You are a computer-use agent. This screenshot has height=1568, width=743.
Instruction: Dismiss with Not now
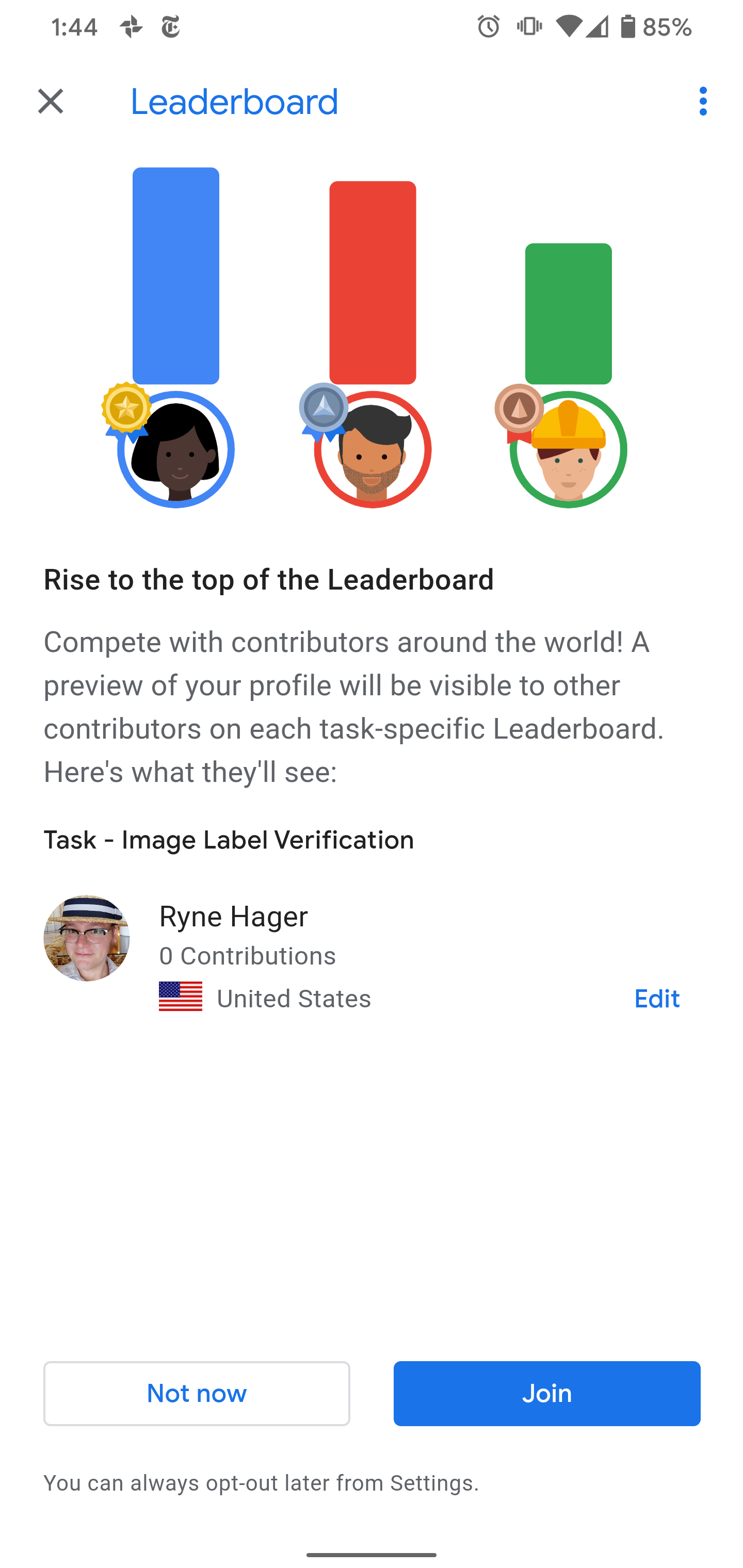tap(196, 1393)
